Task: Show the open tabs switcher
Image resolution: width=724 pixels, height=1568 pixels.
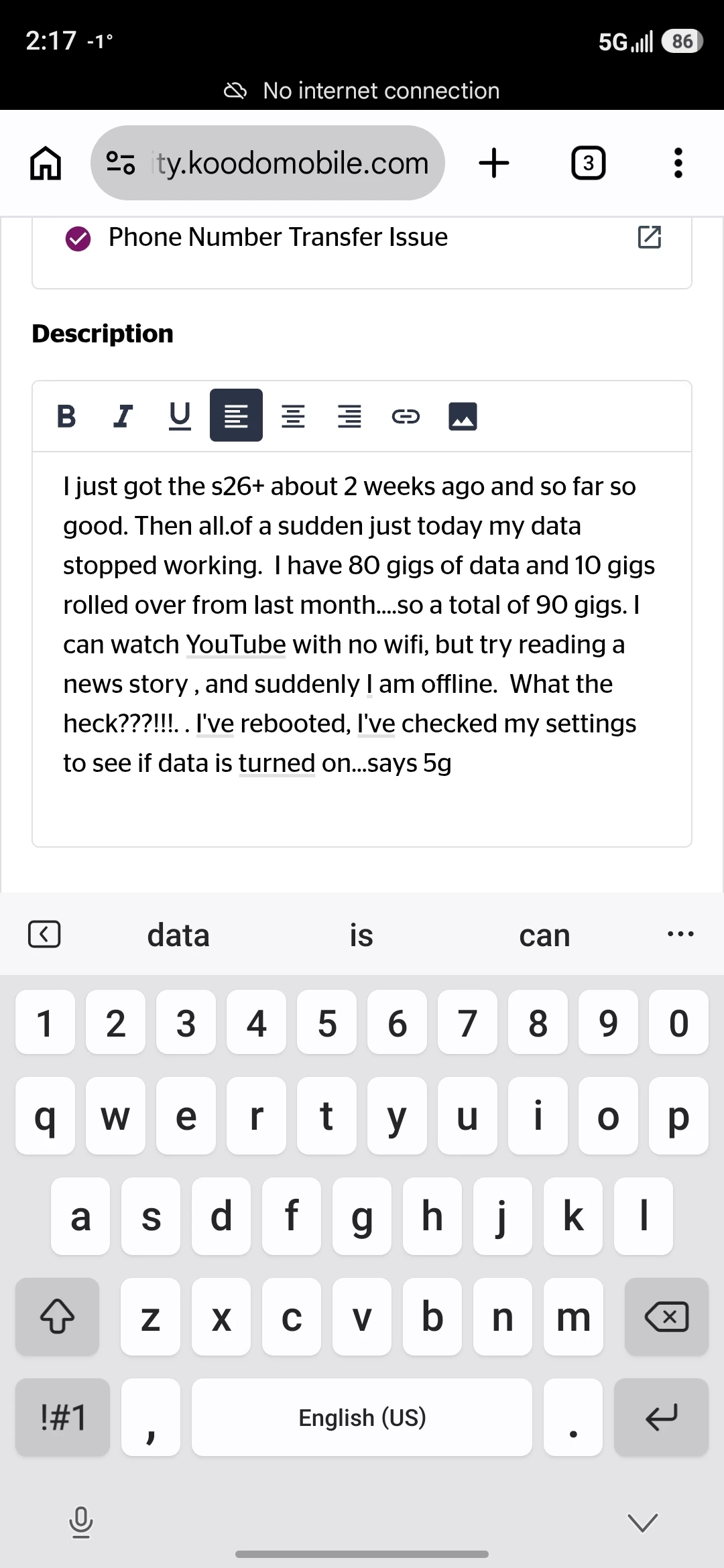Action: coord(588,164)
